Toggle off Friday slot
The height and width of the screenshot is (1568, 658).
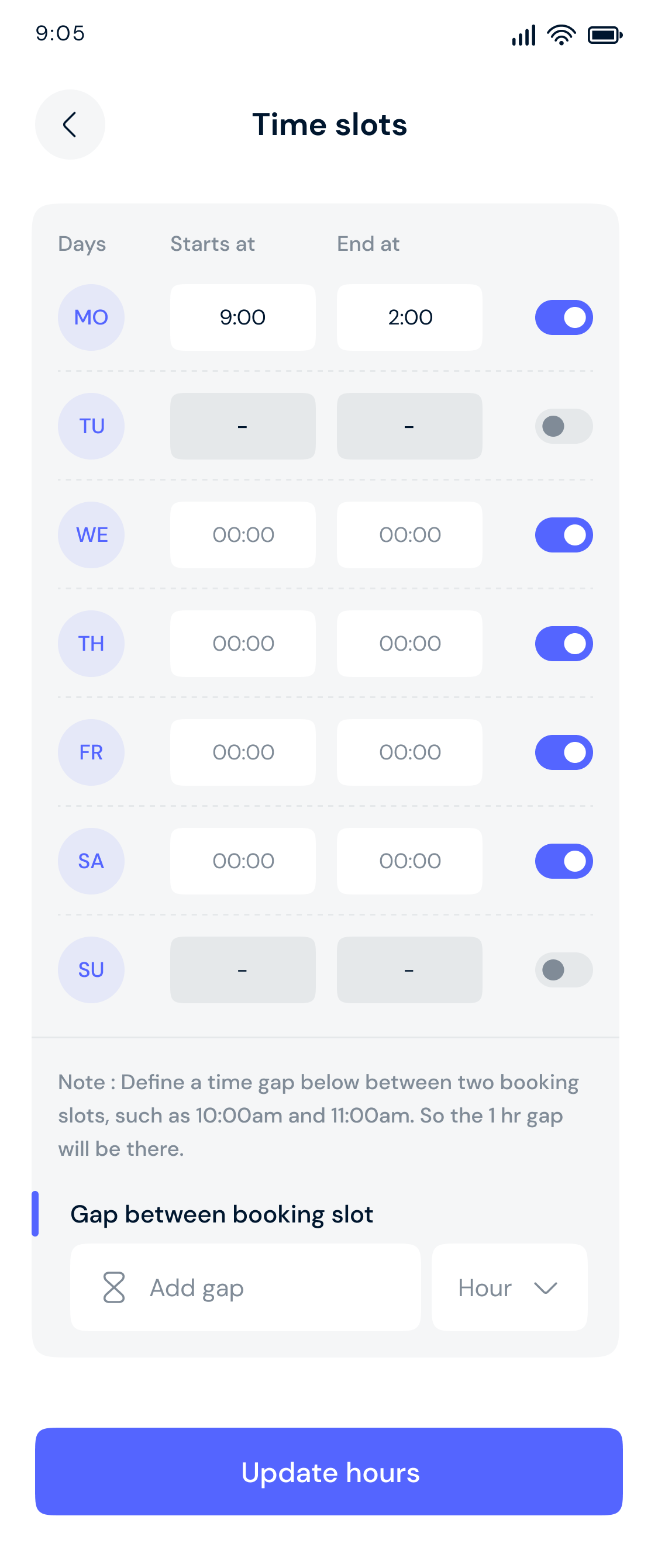(x=563, y=752)
